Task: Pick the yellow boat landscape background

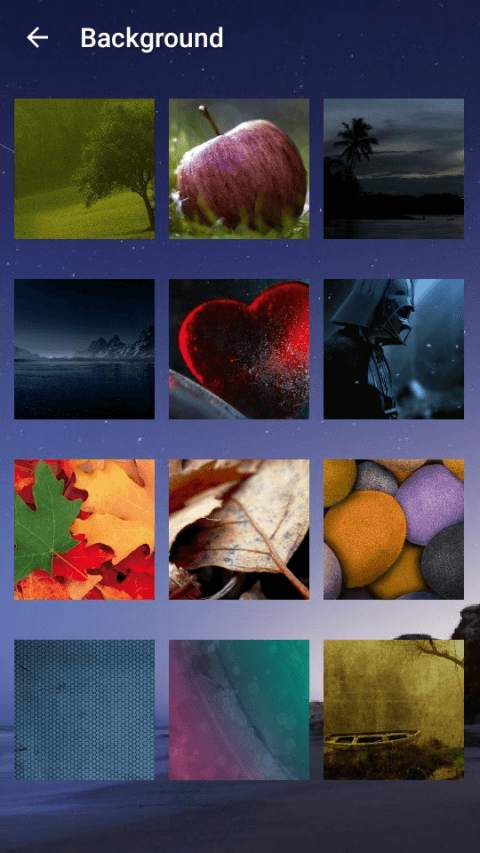Action: [394, 709]
